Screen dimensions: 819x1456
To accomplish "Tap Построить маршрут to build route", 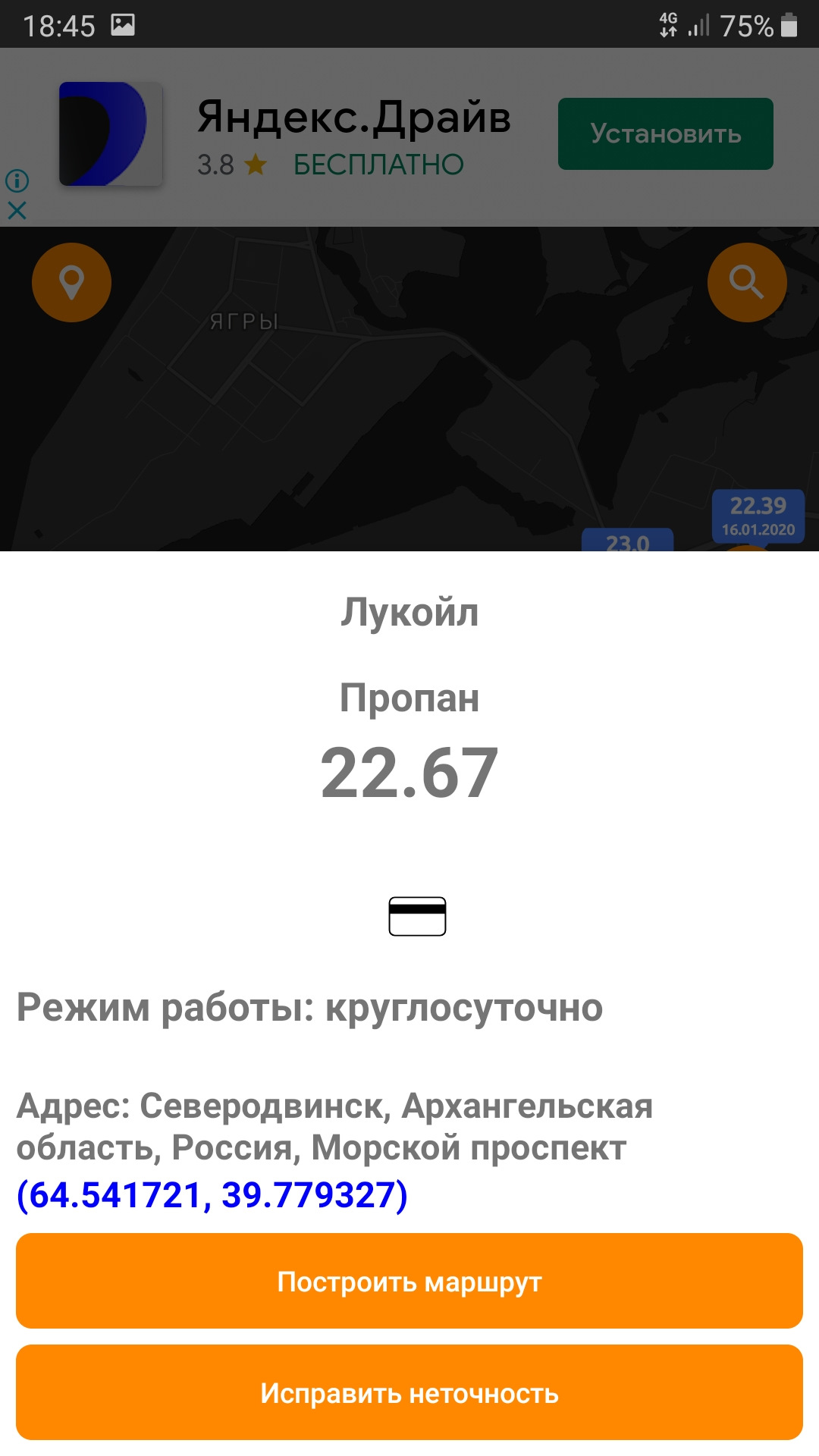I will click(x=409, y=1282).
